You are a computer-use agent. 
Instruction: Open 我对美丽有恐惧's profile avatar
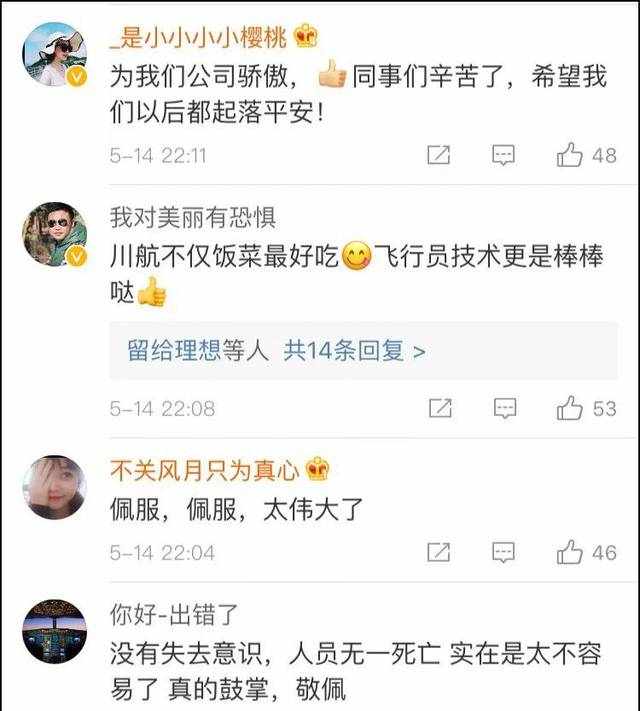coord(54,234)
